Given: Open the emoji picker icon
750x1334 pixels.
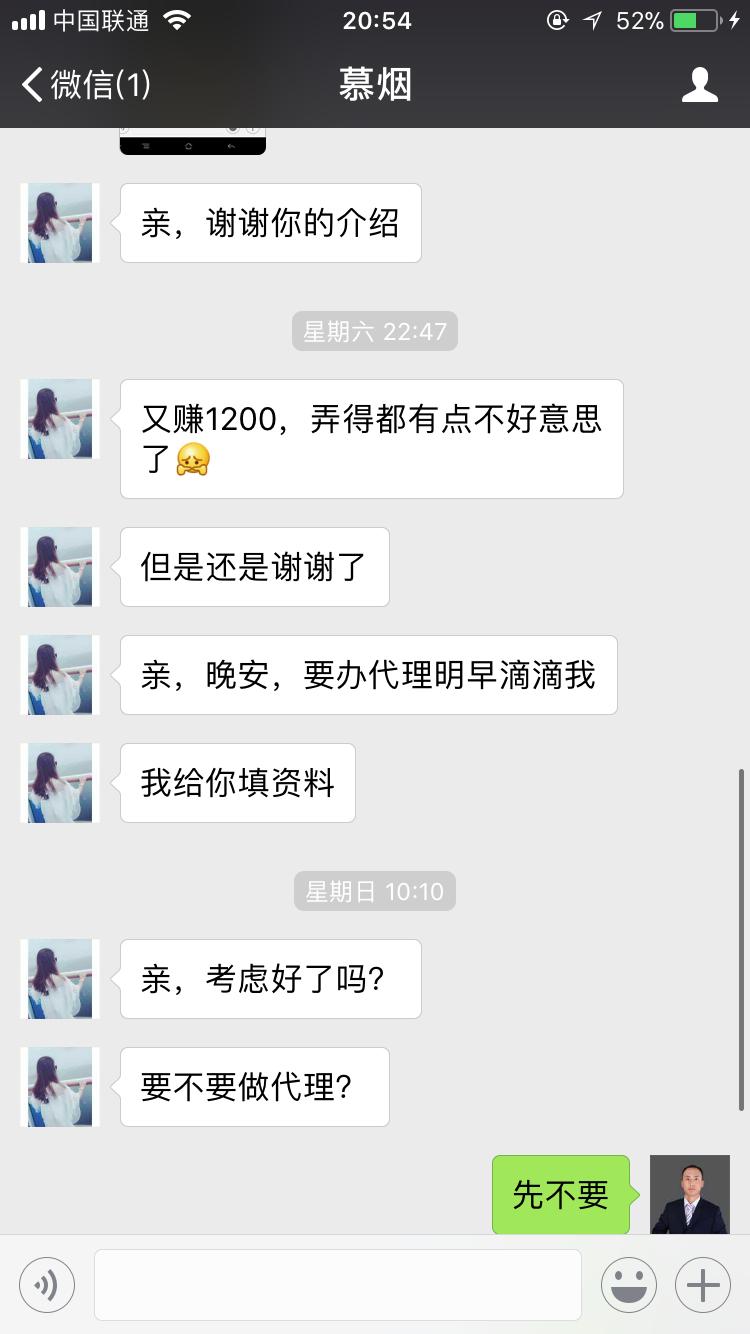Looking at the screenshot, I should click(x=628, y=1284).
